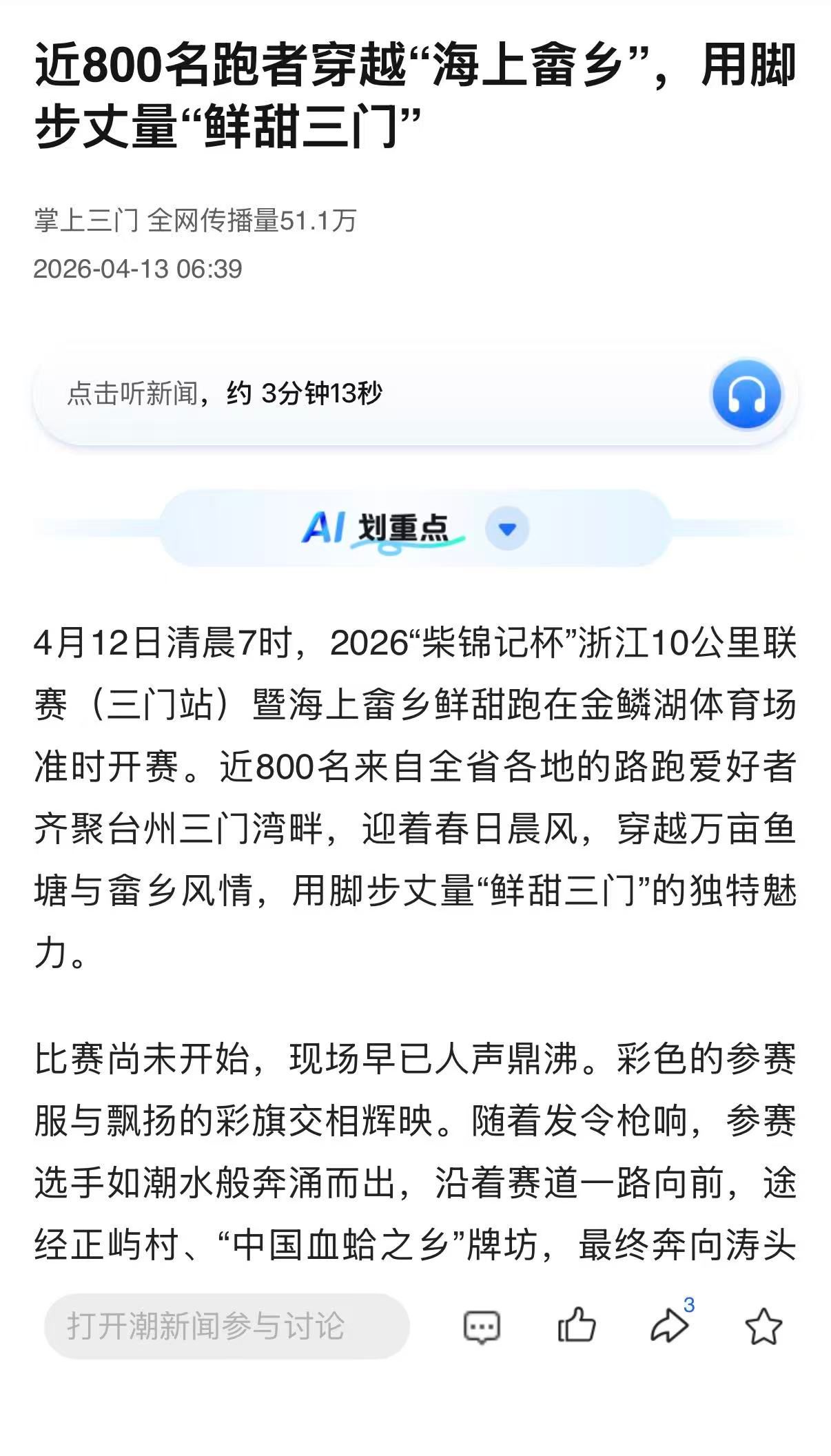Screen dimensions: 831x1456
Task: Share this article
Action: click(x=669, y=1326)
